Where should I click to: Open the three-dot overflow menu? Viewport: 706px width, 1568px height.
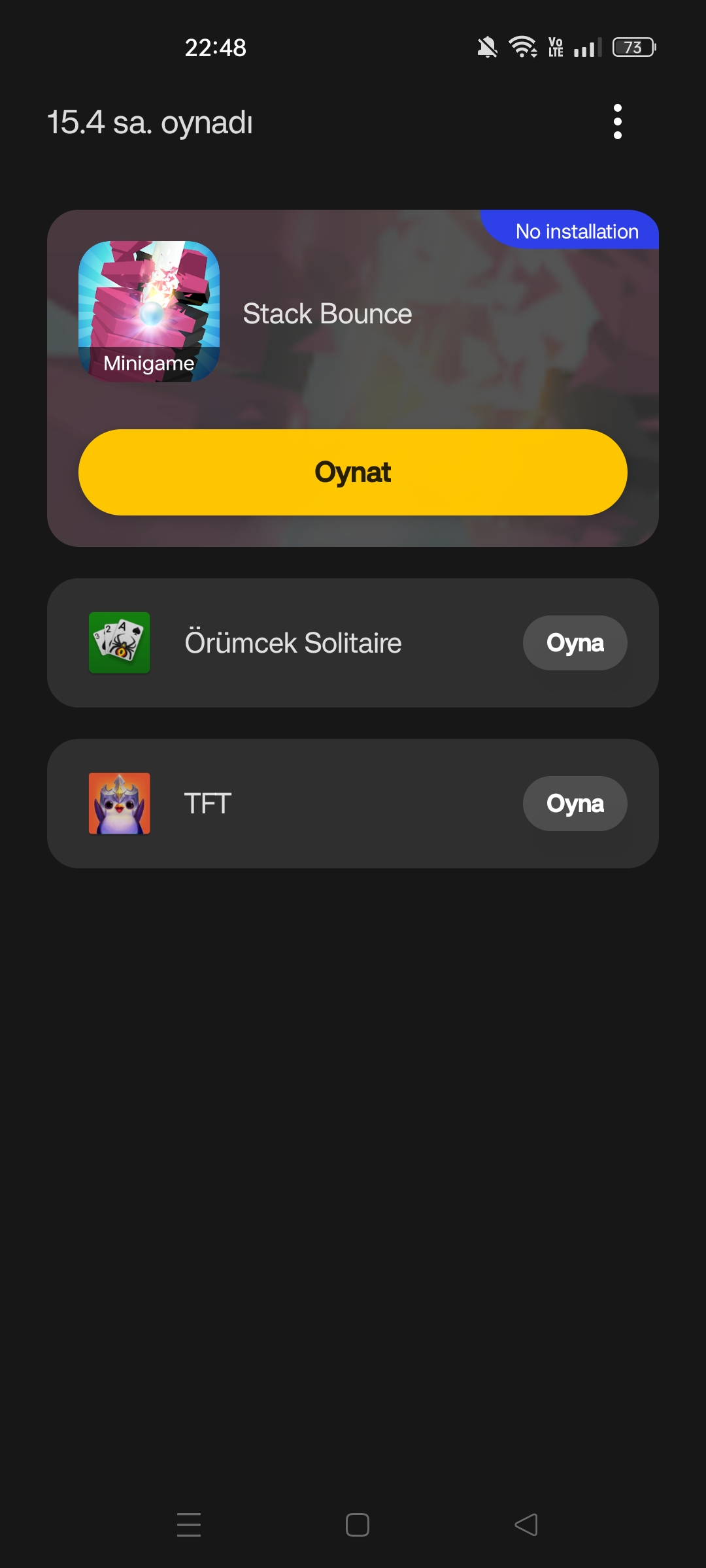click(617, 122)
